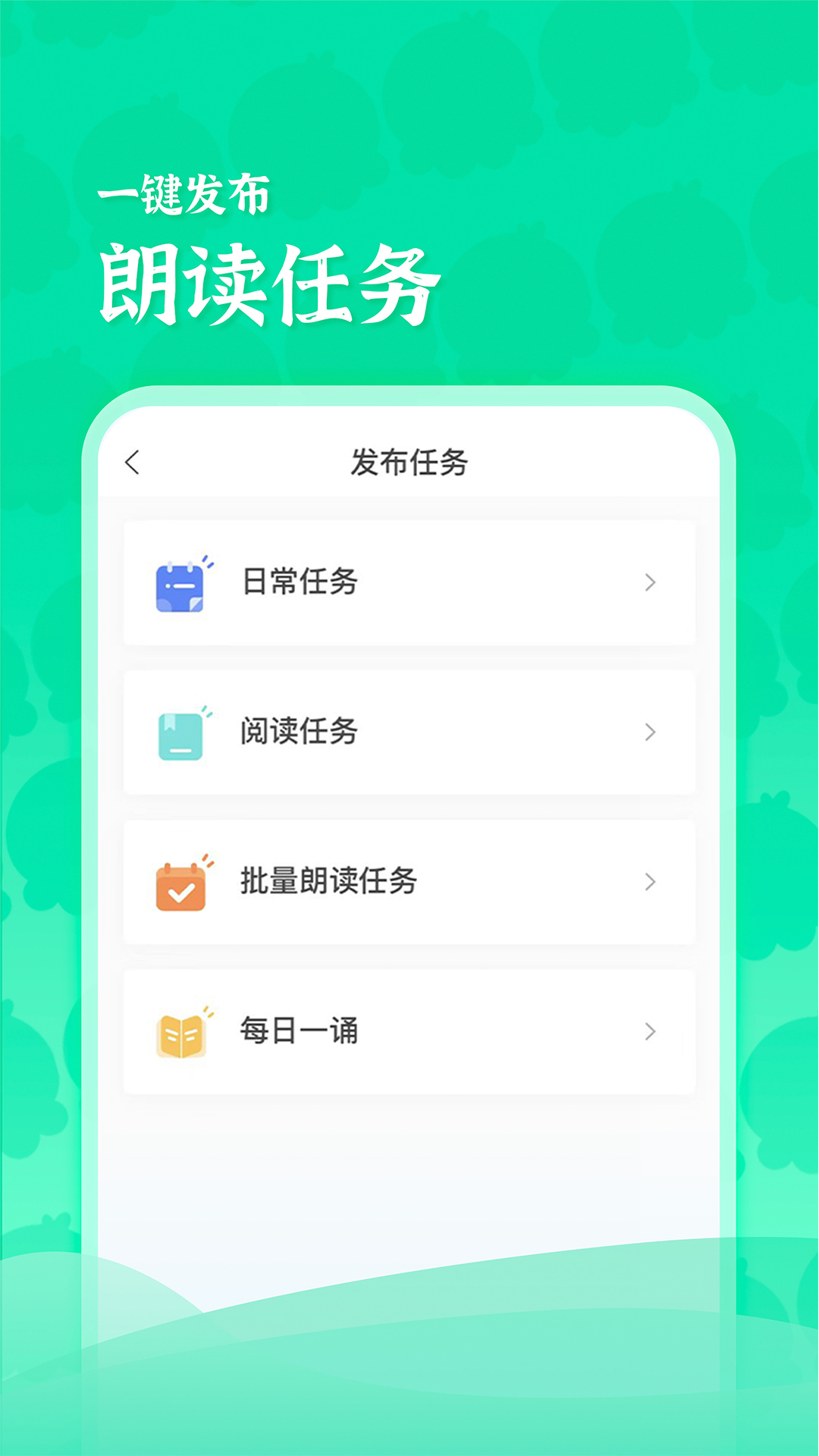
Task: Click the 批量朗读任务 checkmark calendar icon
Action: click(182, 880)
